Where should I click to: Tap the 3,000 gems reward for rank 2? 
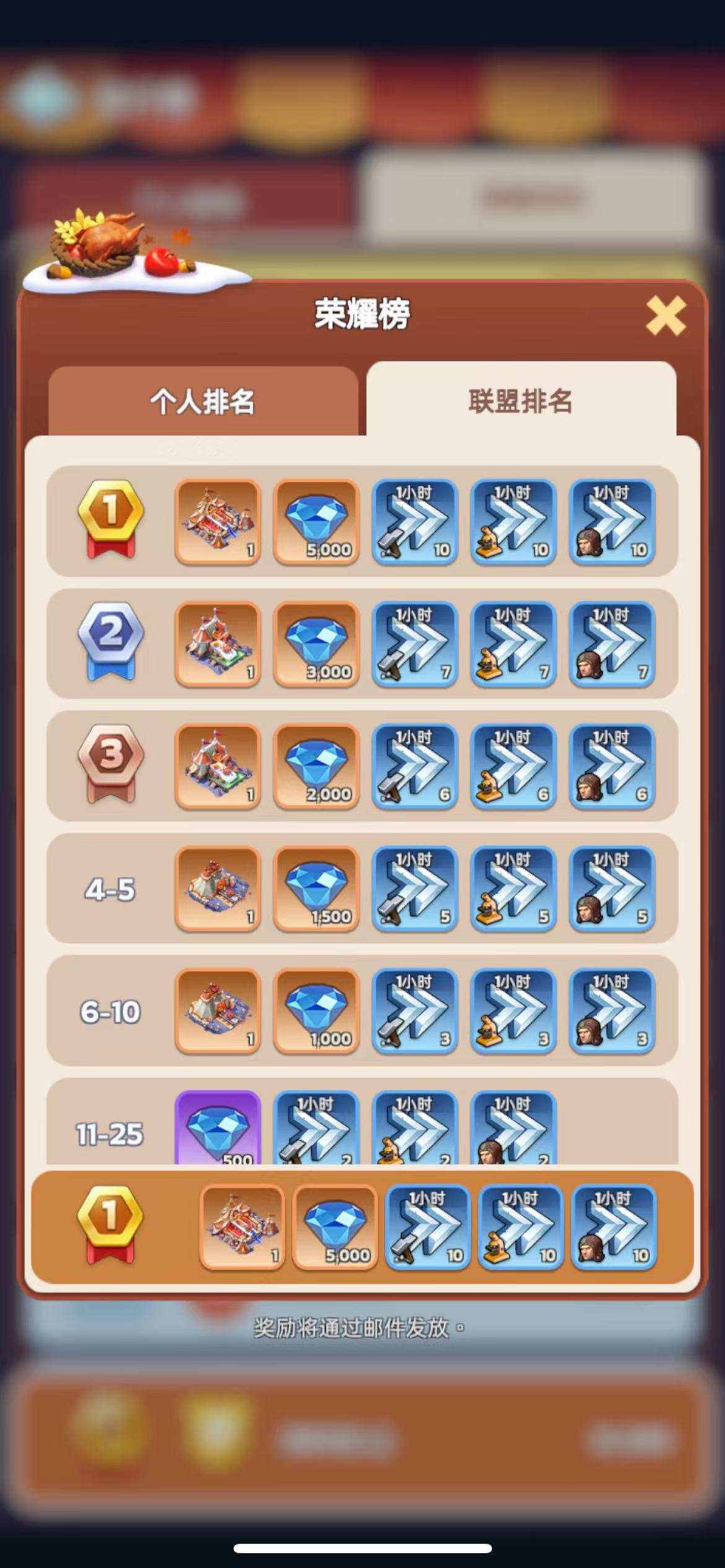317,643
